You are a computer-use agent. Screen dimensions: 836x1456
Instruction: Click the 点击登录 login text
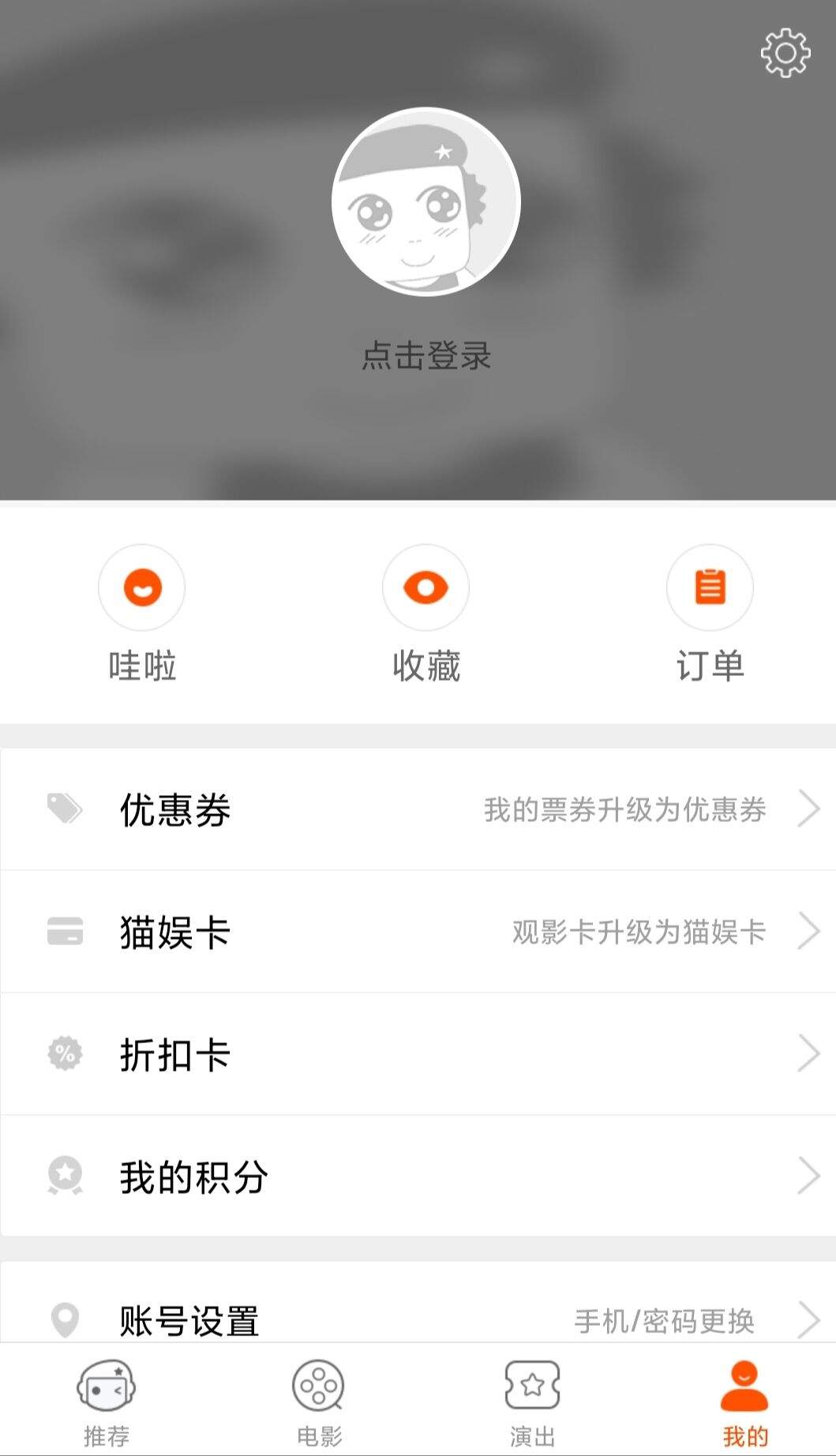[x=425, y=357]
